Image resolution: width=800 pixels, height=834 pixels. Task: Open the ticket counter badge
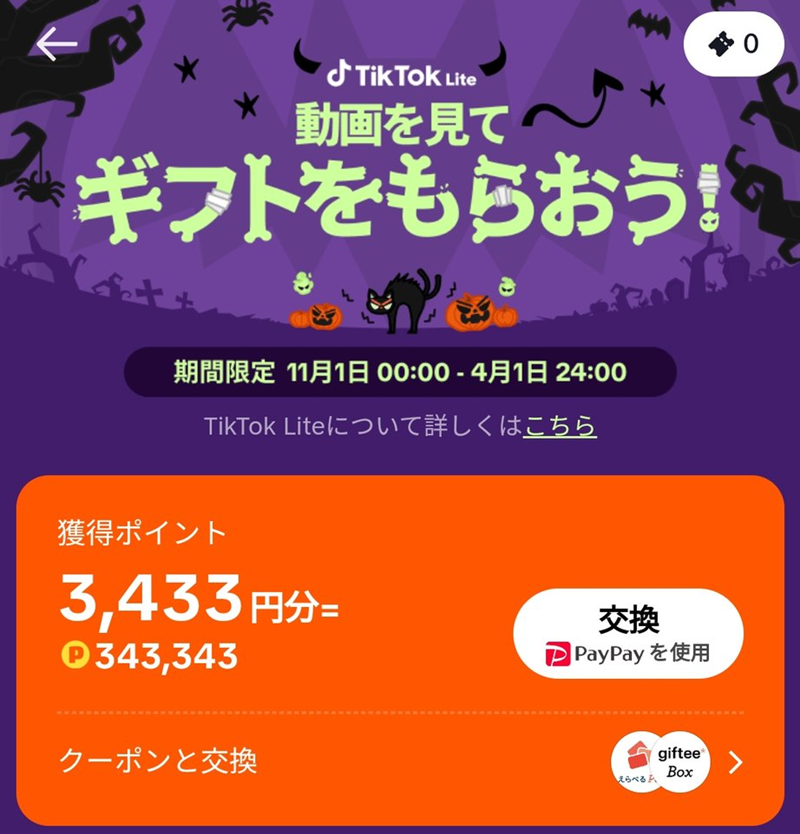pyautogui.click(x=732, y=45)
